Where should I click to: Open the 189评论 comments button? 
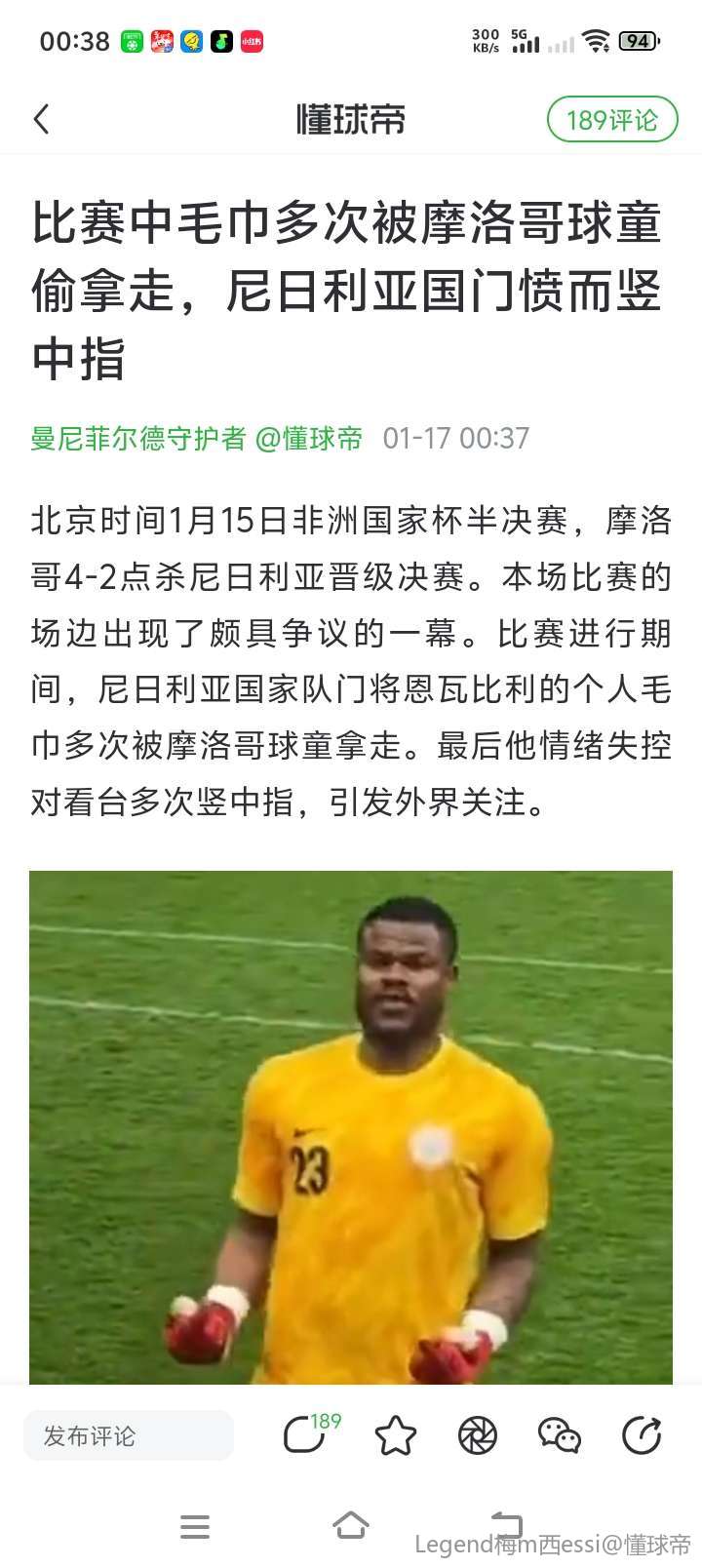coord(611,120)
